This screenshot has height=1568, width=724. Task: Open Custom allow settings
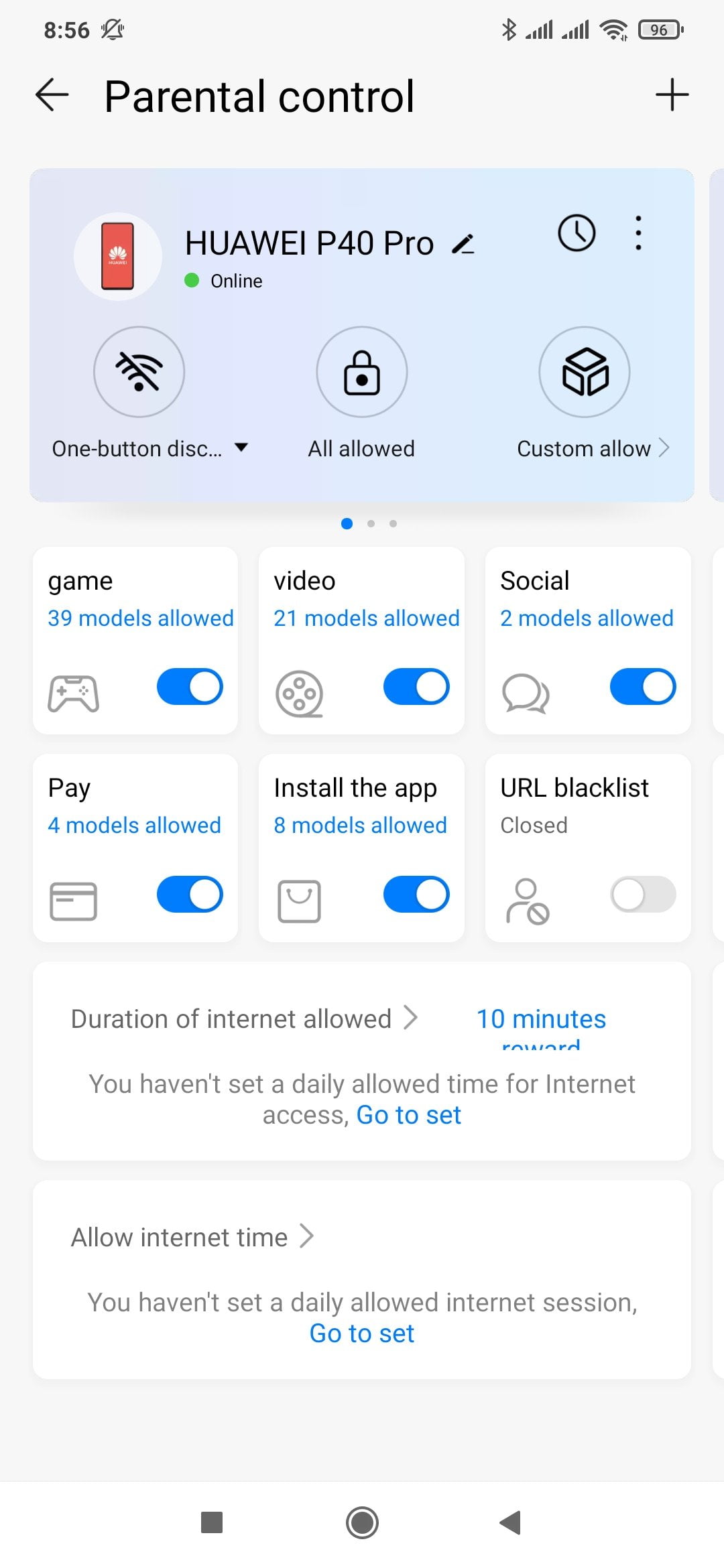593,448
